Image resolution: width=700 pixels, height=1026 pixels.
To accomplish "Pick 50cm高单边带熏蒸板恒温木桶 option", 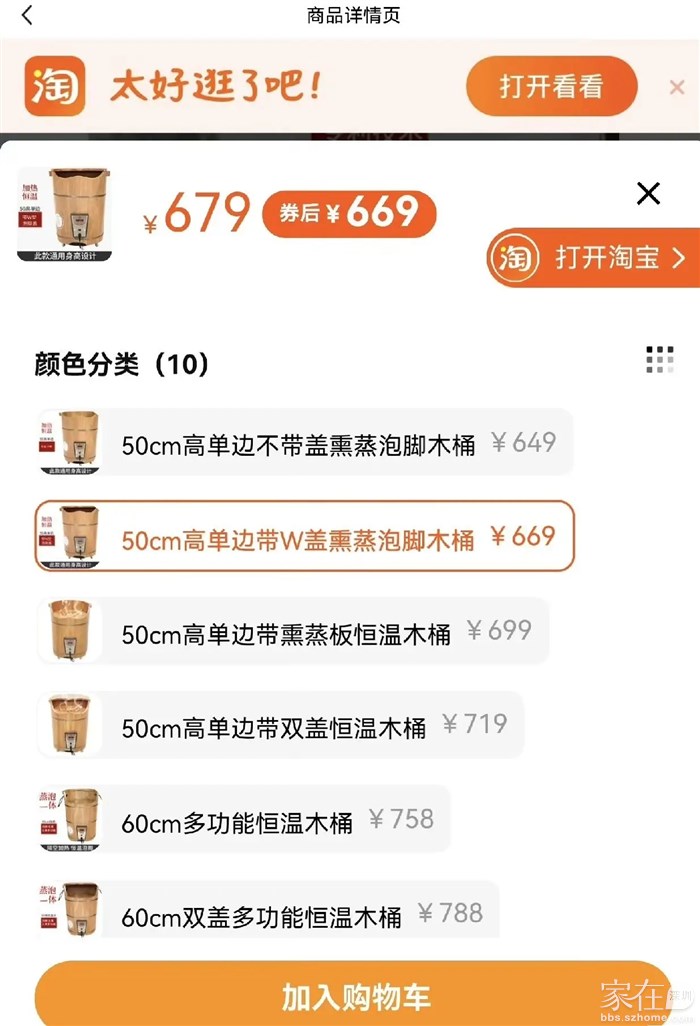I will click(293, 632).
